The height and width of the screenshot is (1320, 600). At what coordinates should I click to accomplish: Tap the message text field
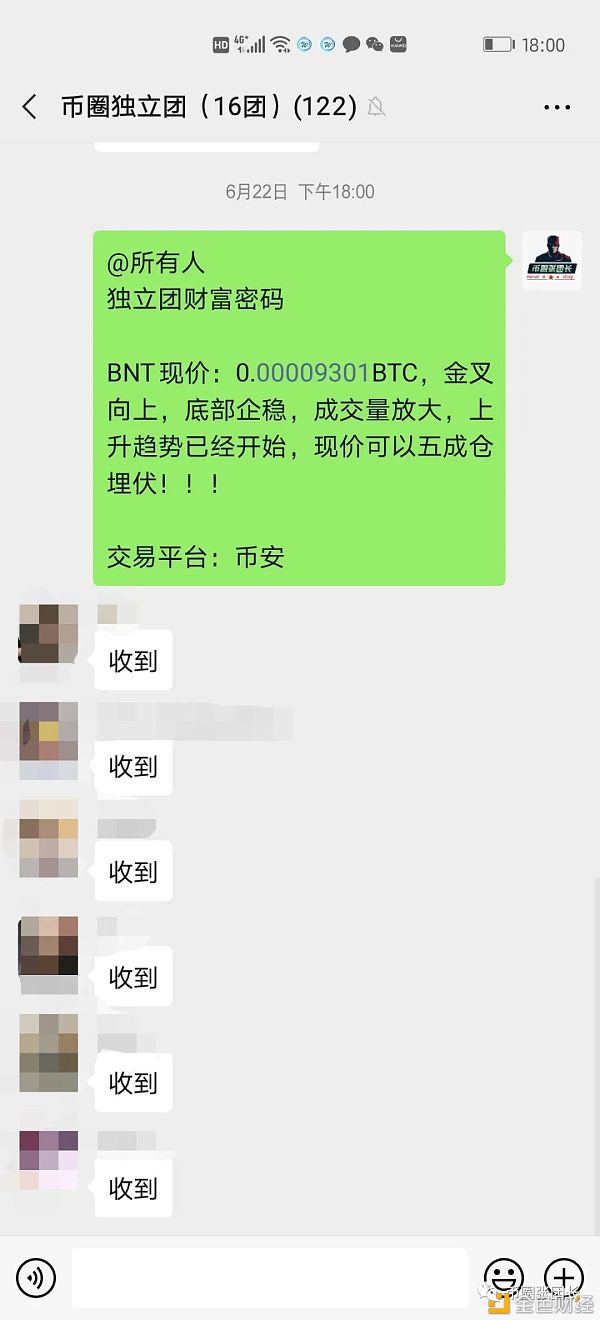click(270, 1277)
